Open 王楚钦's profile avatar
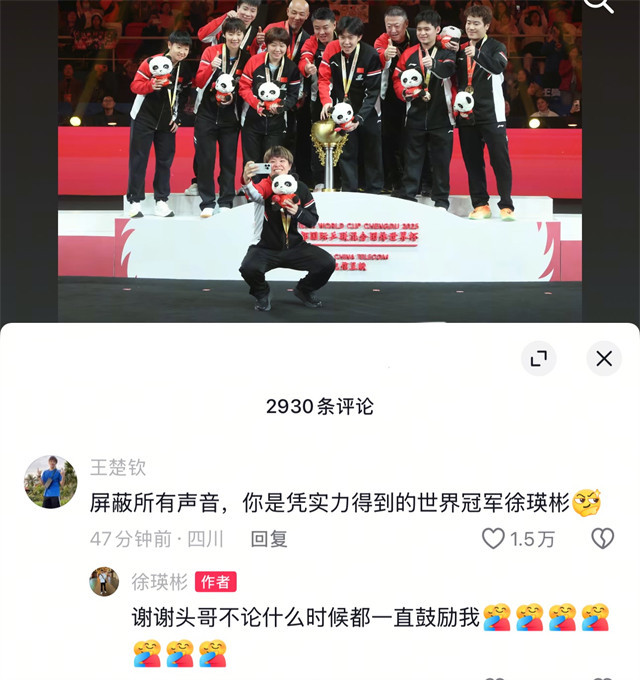The image size is (640, 680). [x=51, y=482]
